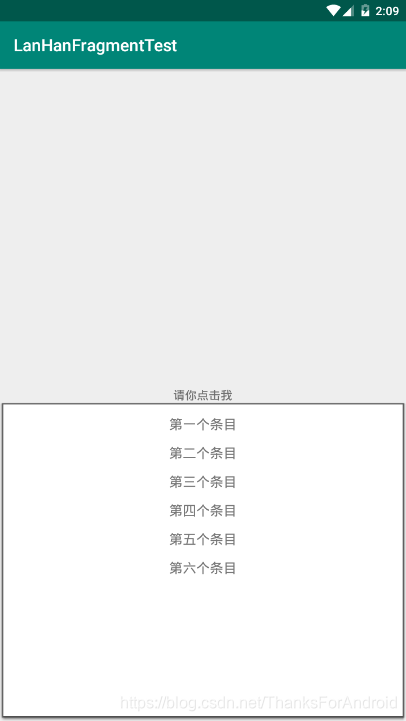406x721 pixels.
Task: Select the 第五个条目 entry
Action: point(203,539)
